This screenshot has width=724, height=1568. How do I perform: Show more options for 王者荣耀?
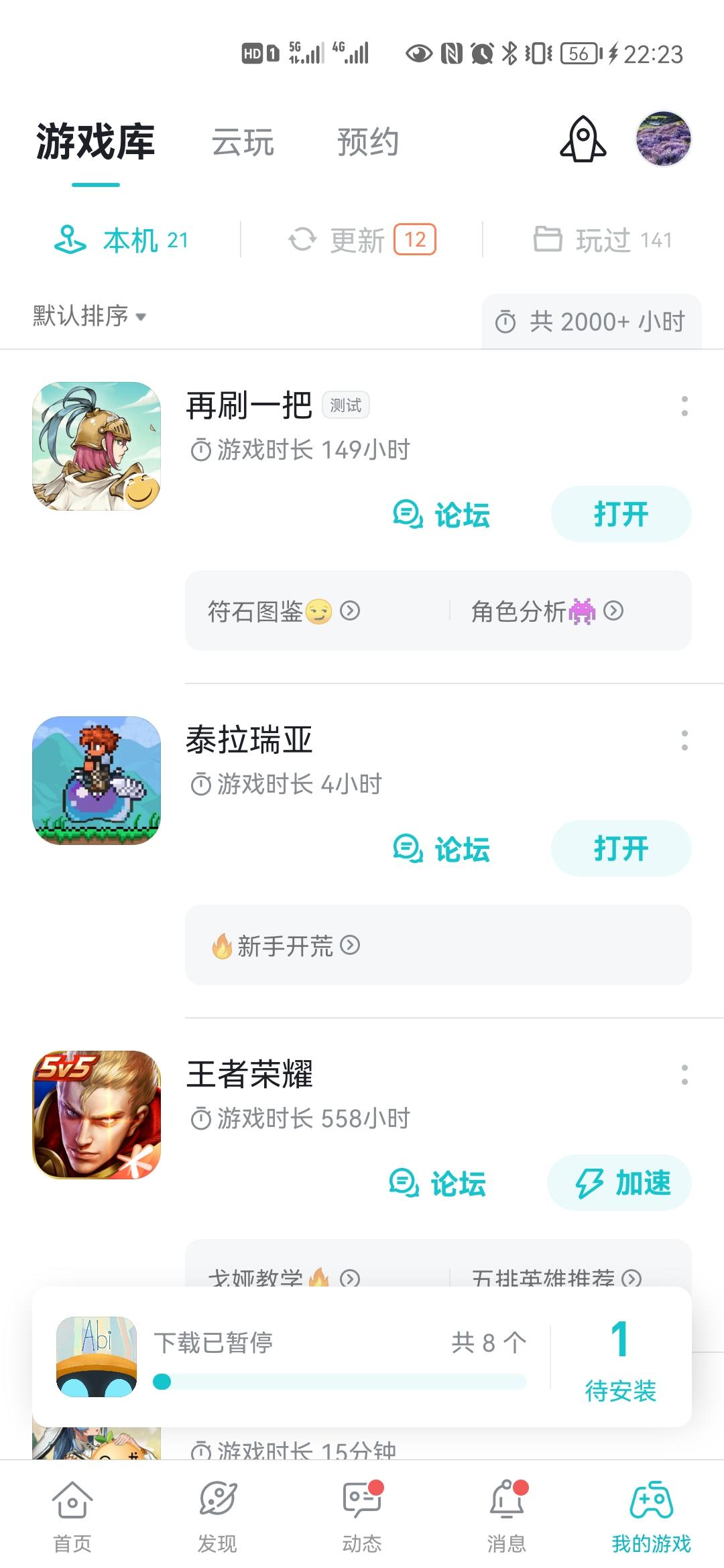pyautogui.click(x=684, y=1075)
